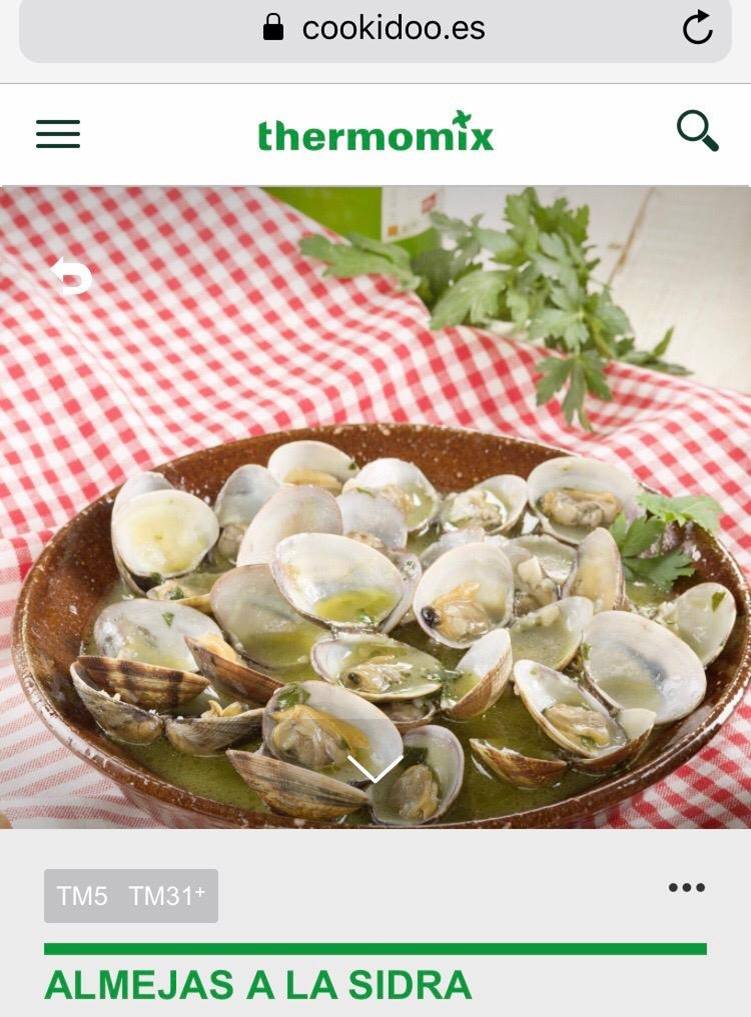Tap the cookidoo.es address bar
Viewport: 751px width, 1017px height.
click(375, 28)
